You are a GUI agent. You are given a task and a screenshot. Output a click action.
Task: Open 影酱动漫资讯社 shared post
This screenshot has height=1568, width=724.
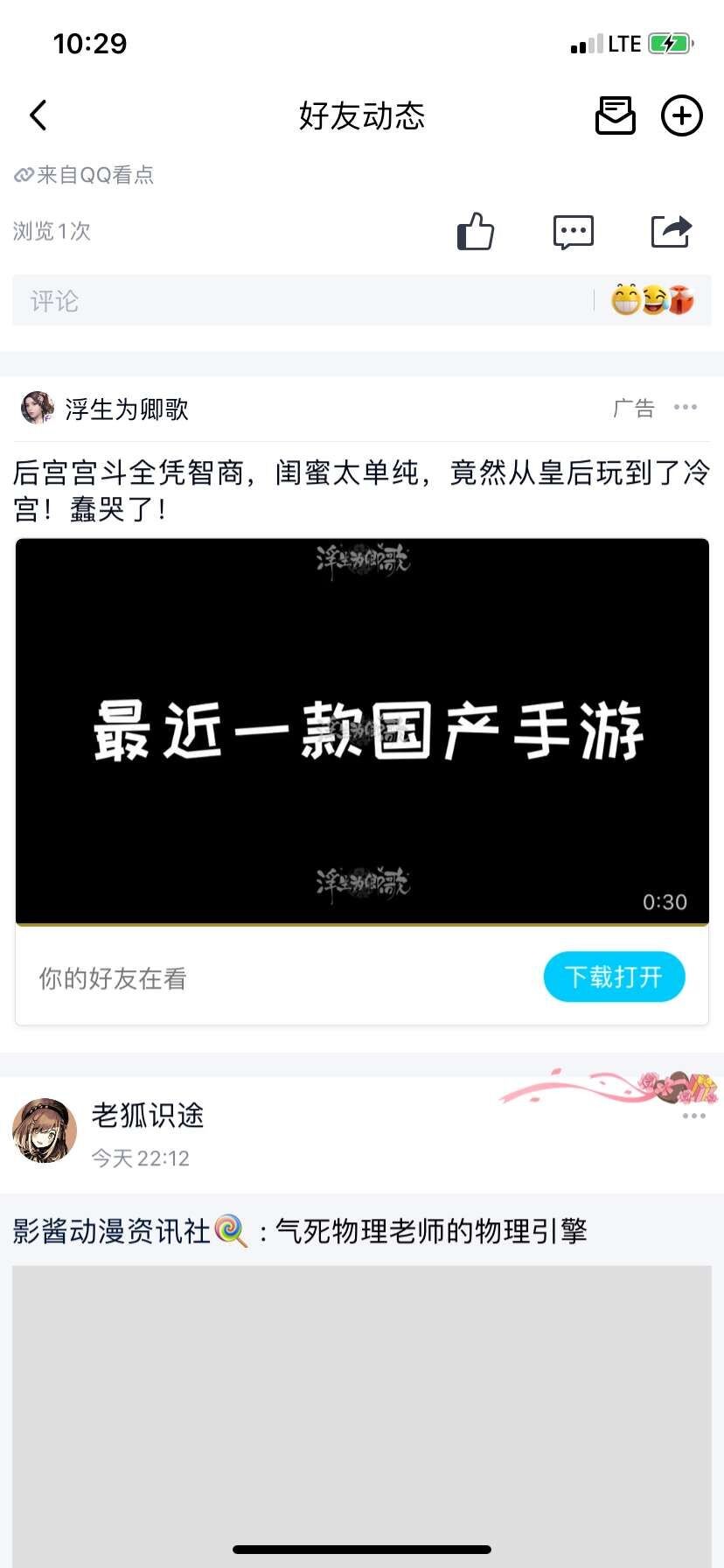pyautogui.click(x=299, y=1232)
